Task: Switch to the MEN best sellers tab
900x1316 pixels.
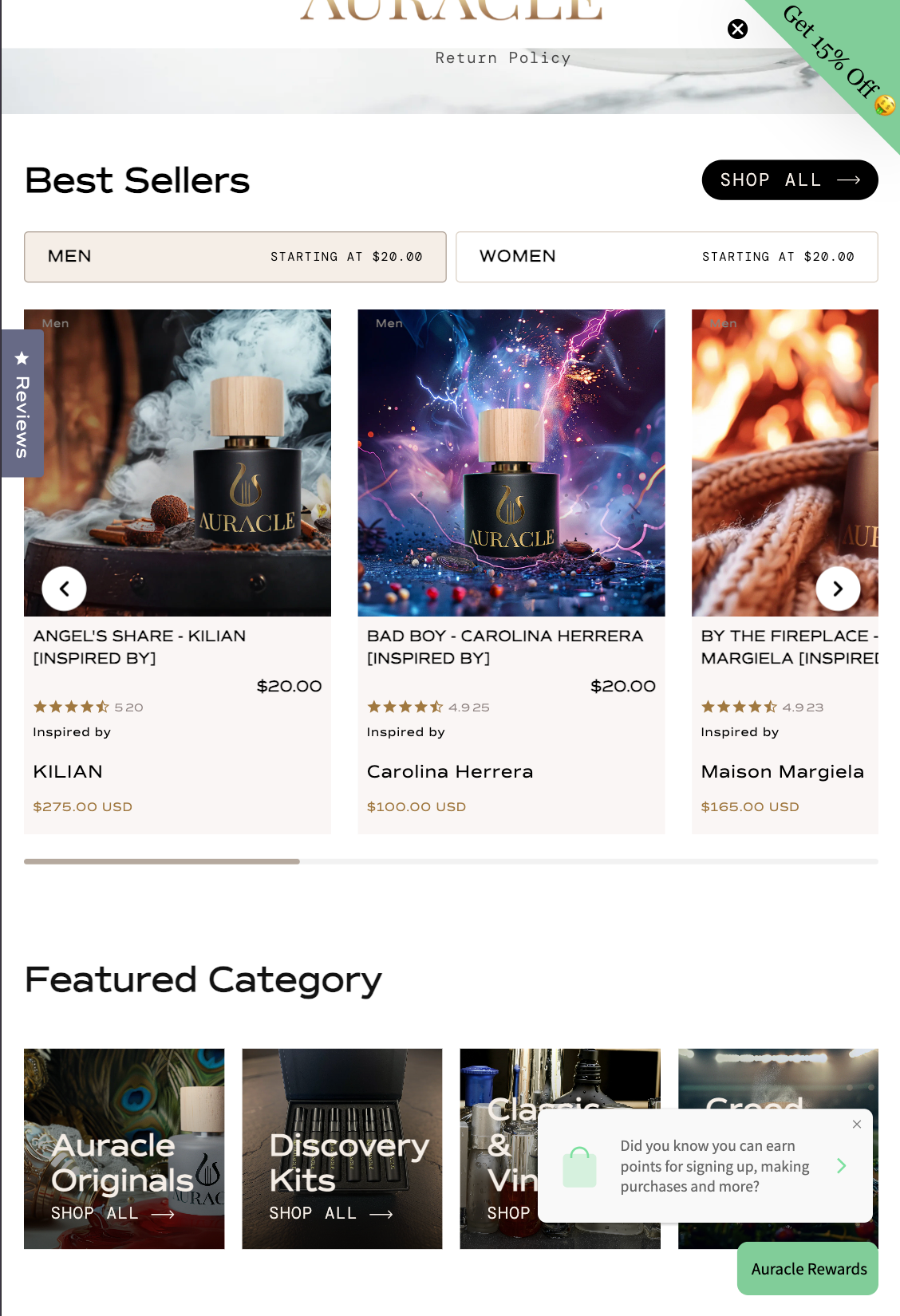Action: (x=235, y=257)
